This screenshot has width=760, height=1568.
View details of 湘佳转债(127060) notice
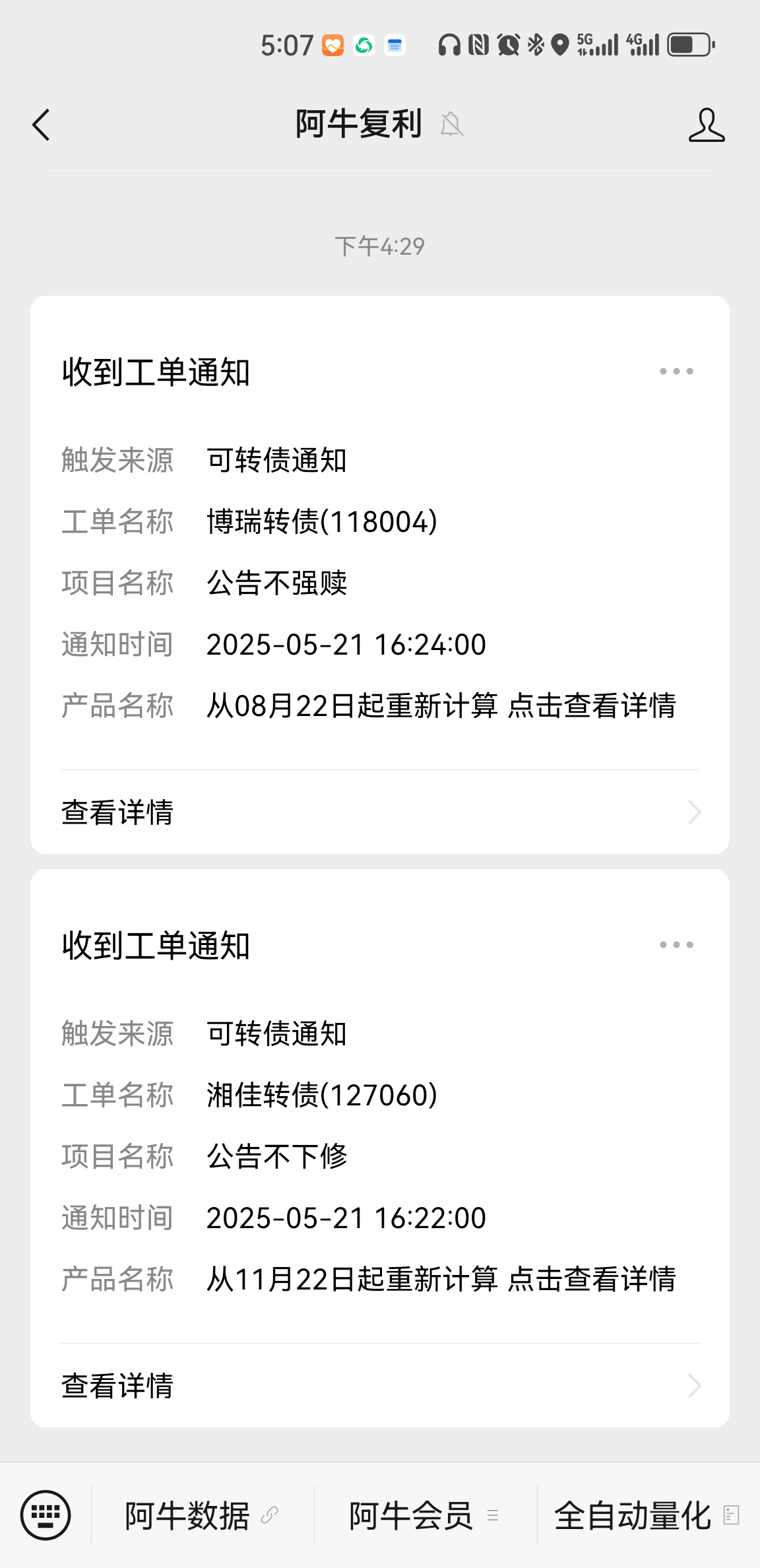(x=380, y=1386)
